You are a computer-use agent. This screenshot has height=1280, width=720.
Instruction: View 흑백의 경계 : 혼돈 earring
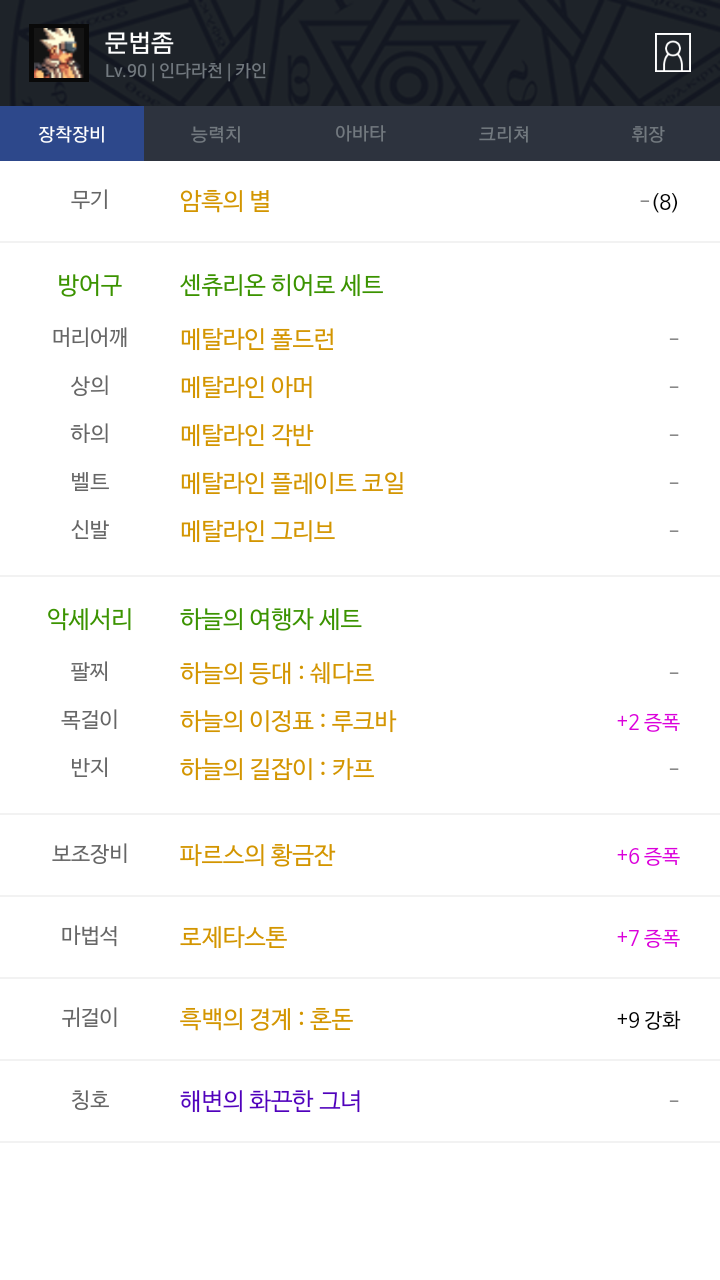point(266,1019)
